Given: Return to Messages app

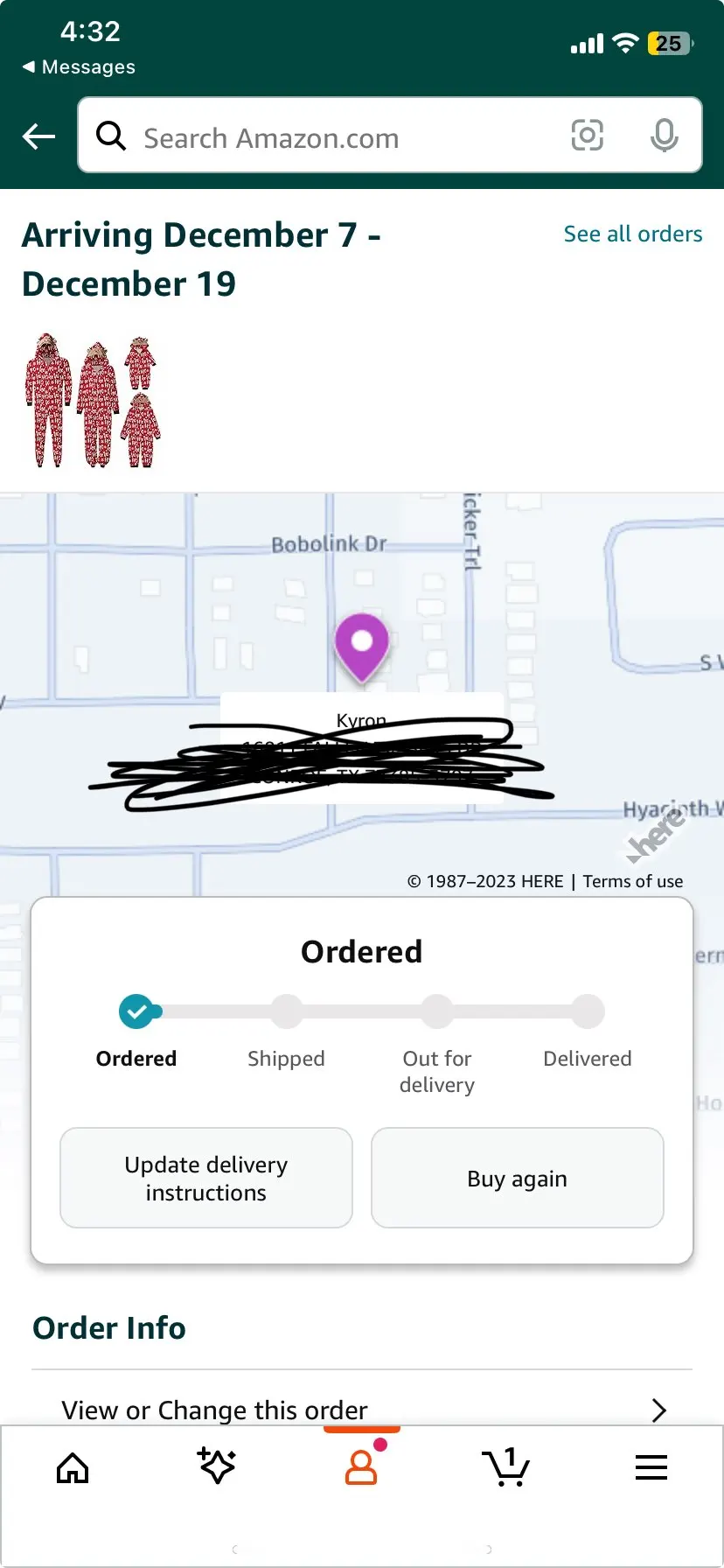Looking at the screenshot, I should point(79,67).
